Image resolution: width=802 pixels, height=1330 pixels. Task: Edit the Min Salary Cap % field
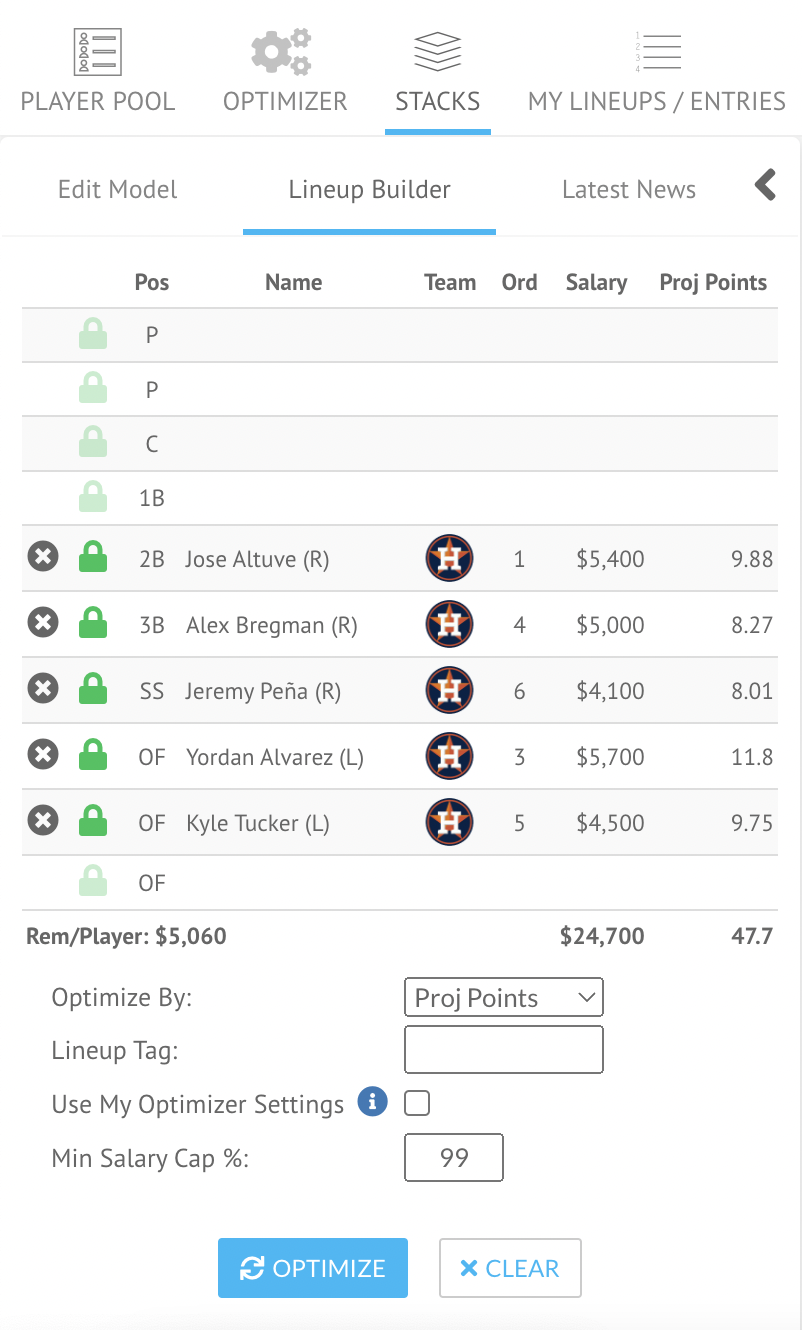tap(454, 1158)
